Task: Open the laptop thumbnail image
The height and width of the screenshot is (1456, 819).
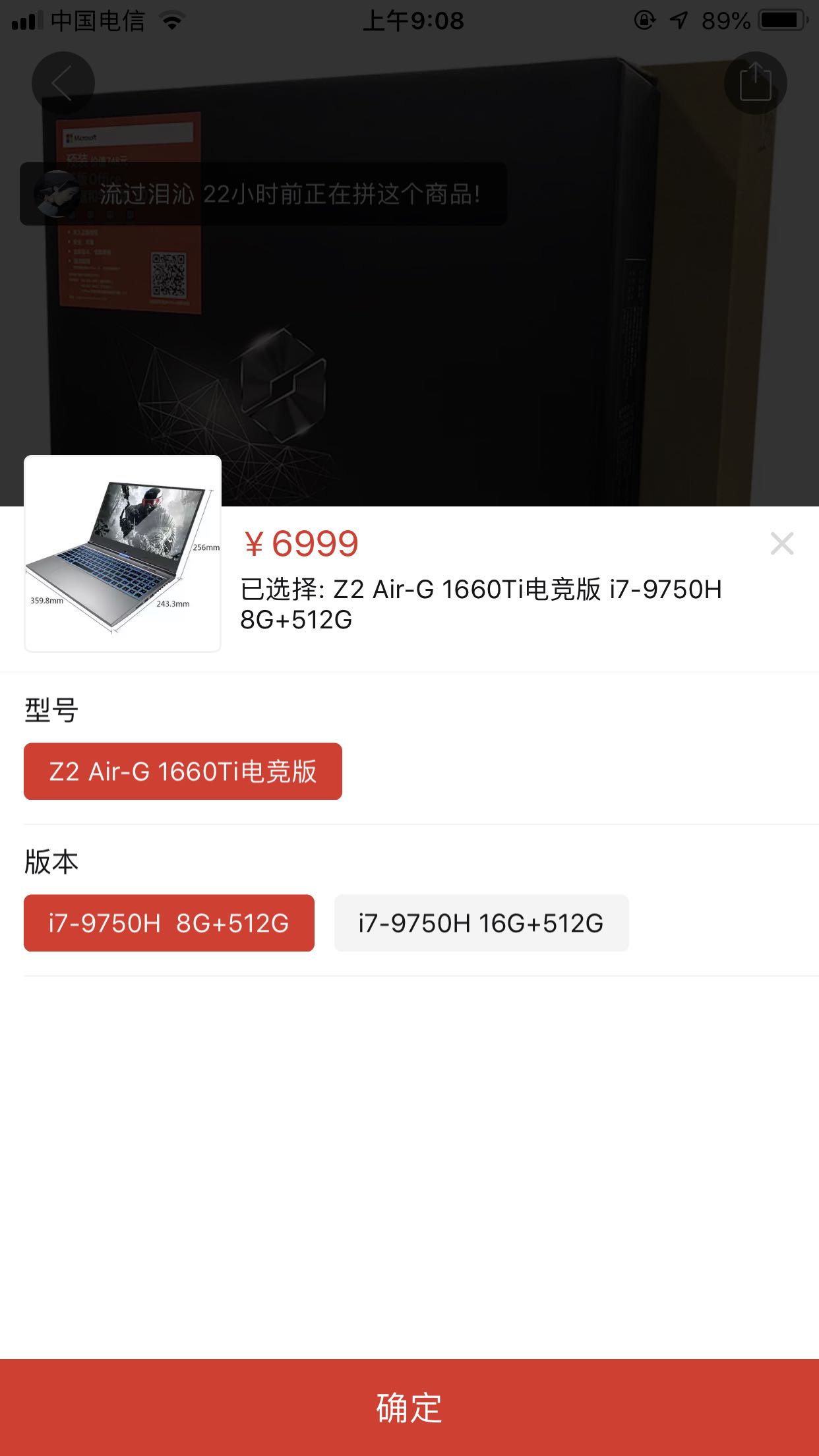Action: click(123, 554)
